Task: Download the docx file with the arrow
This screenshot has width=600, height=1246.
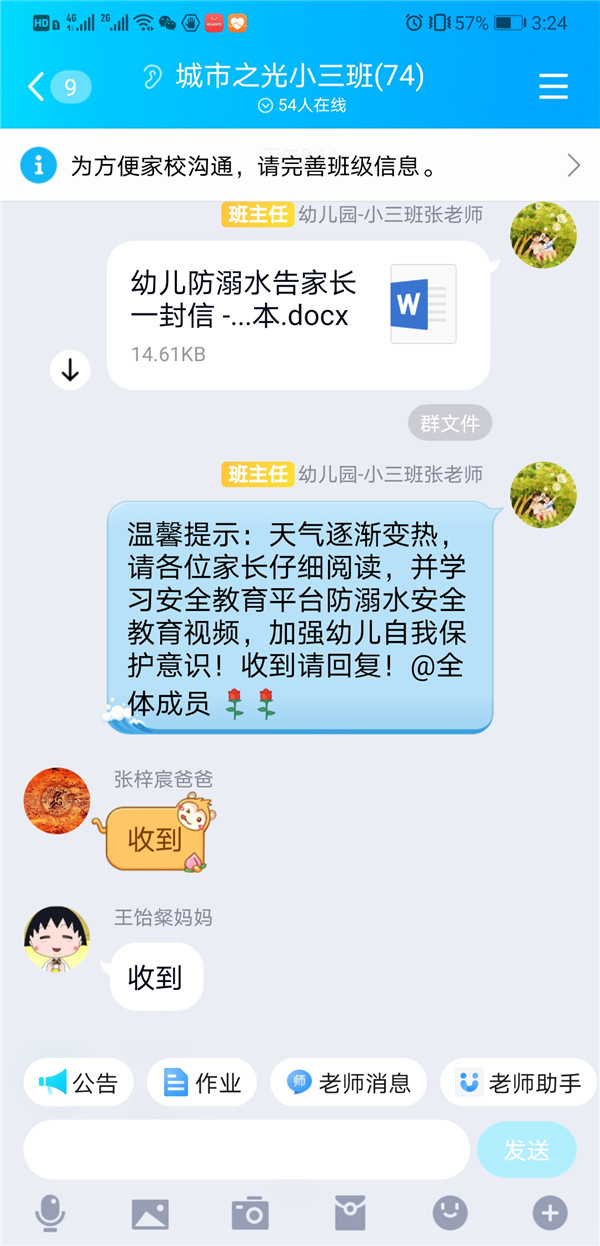Action: [70, 371]
